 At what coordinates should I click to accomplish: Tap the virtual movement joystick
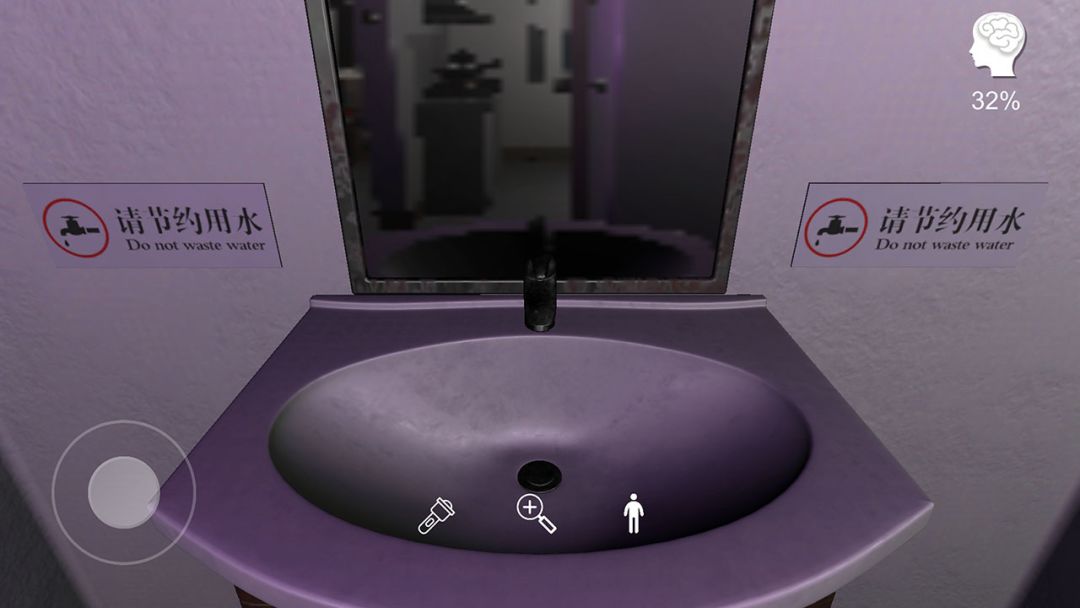coord(123,492)
